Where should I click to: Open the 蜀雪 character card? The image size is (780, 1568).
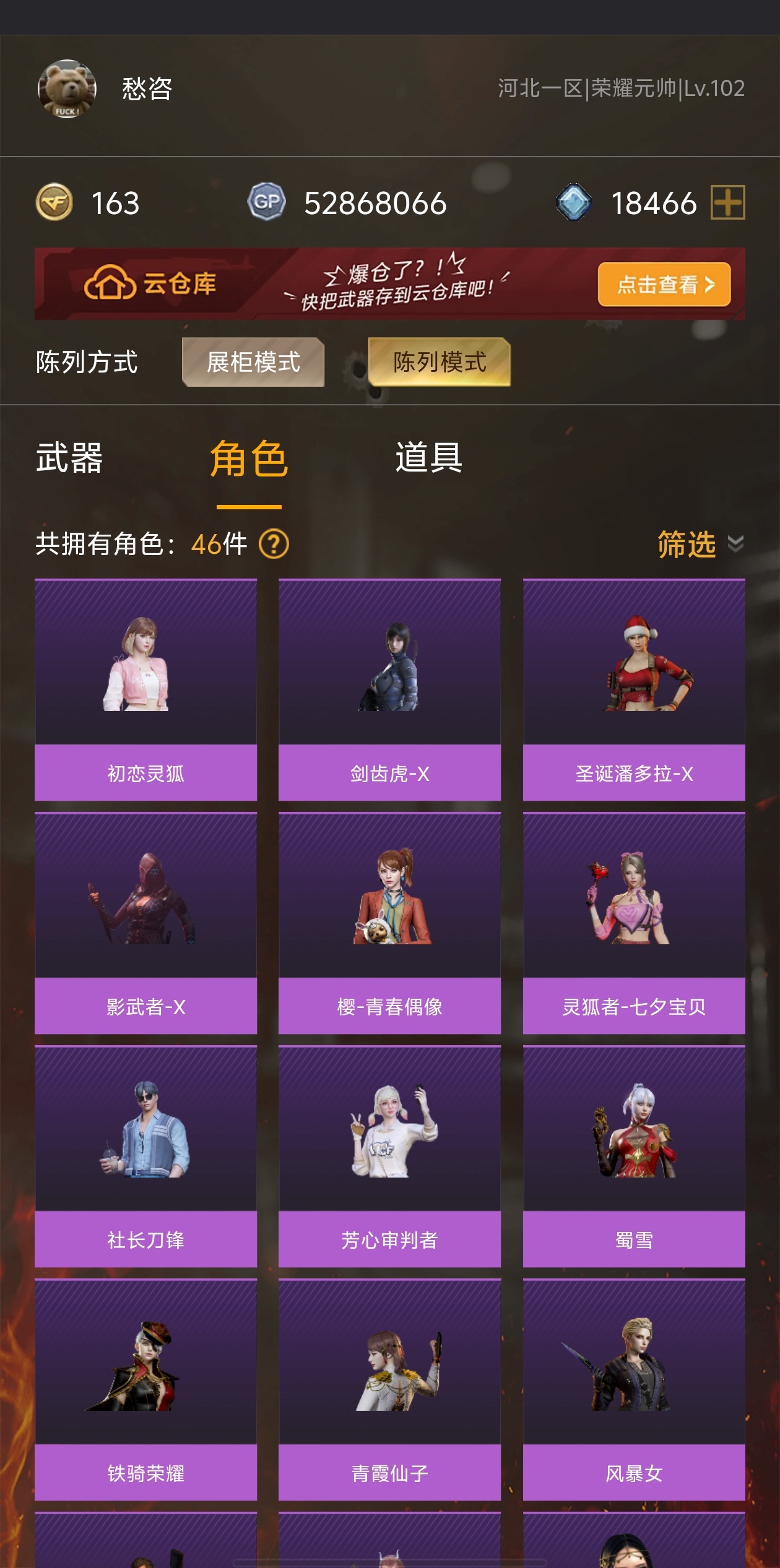point(634,1156)
